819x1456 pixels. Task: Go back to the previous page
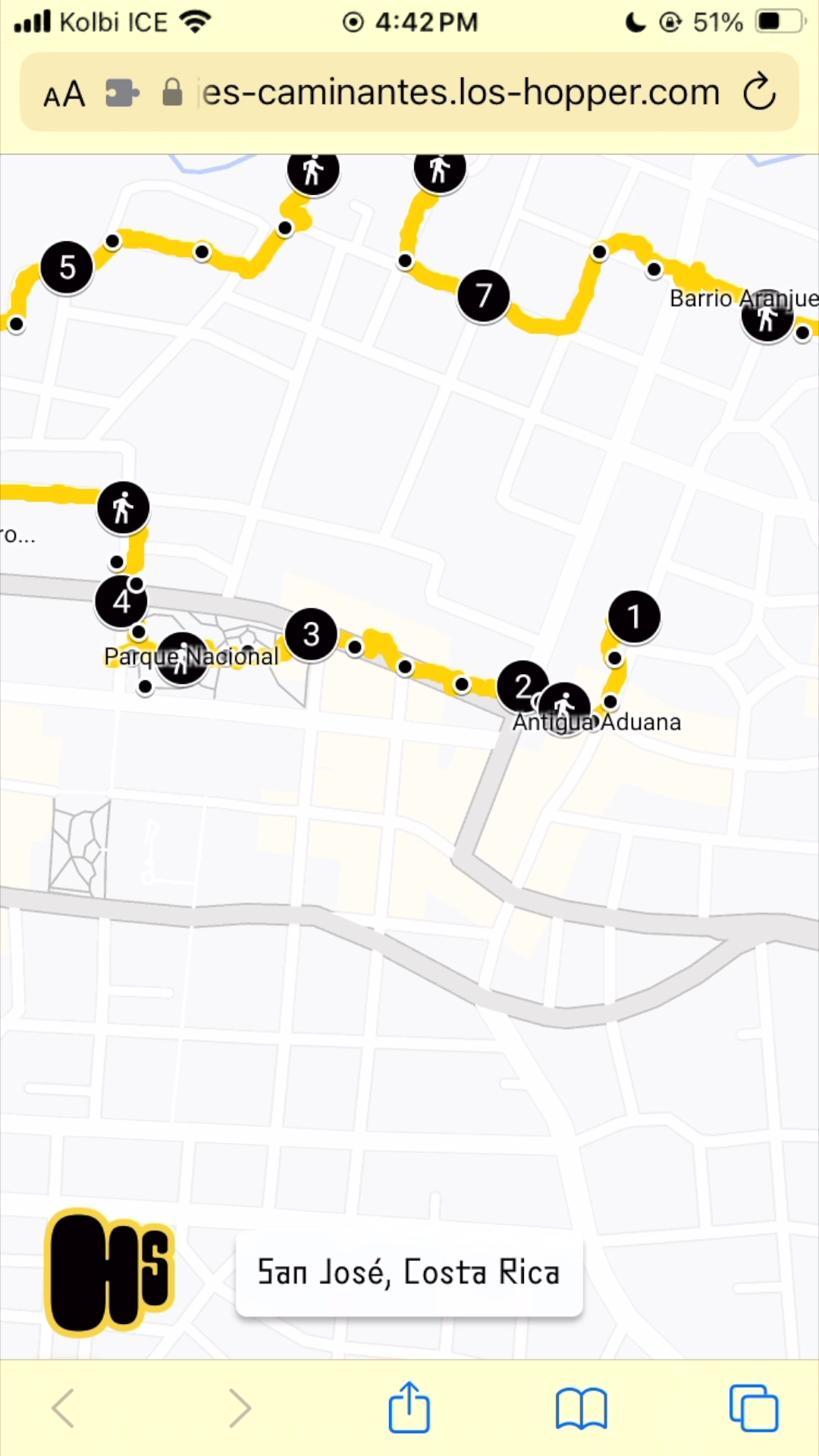pyautogui.click(x=64, y=1408)
